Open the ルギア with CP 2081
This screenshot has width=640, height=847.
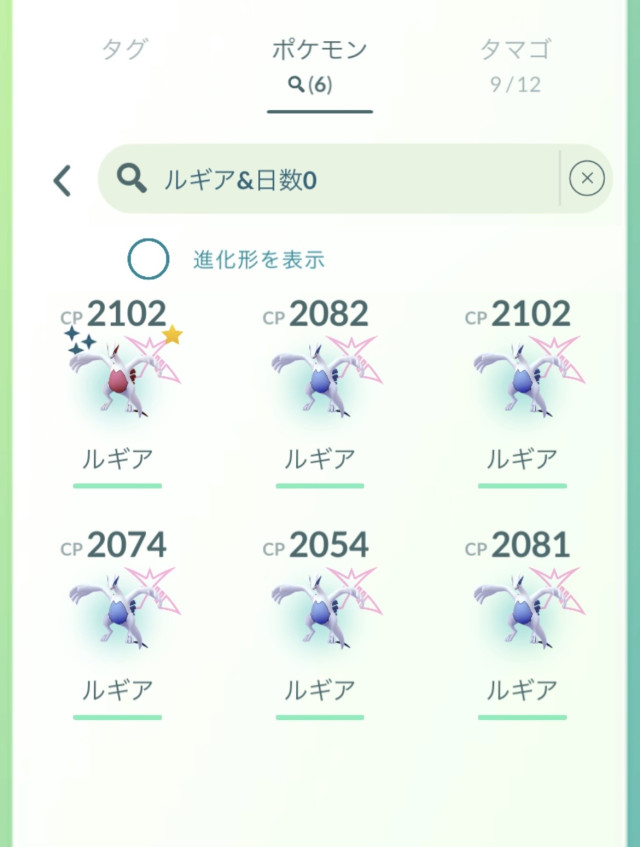pyautogui.click(x=521, y=608)
